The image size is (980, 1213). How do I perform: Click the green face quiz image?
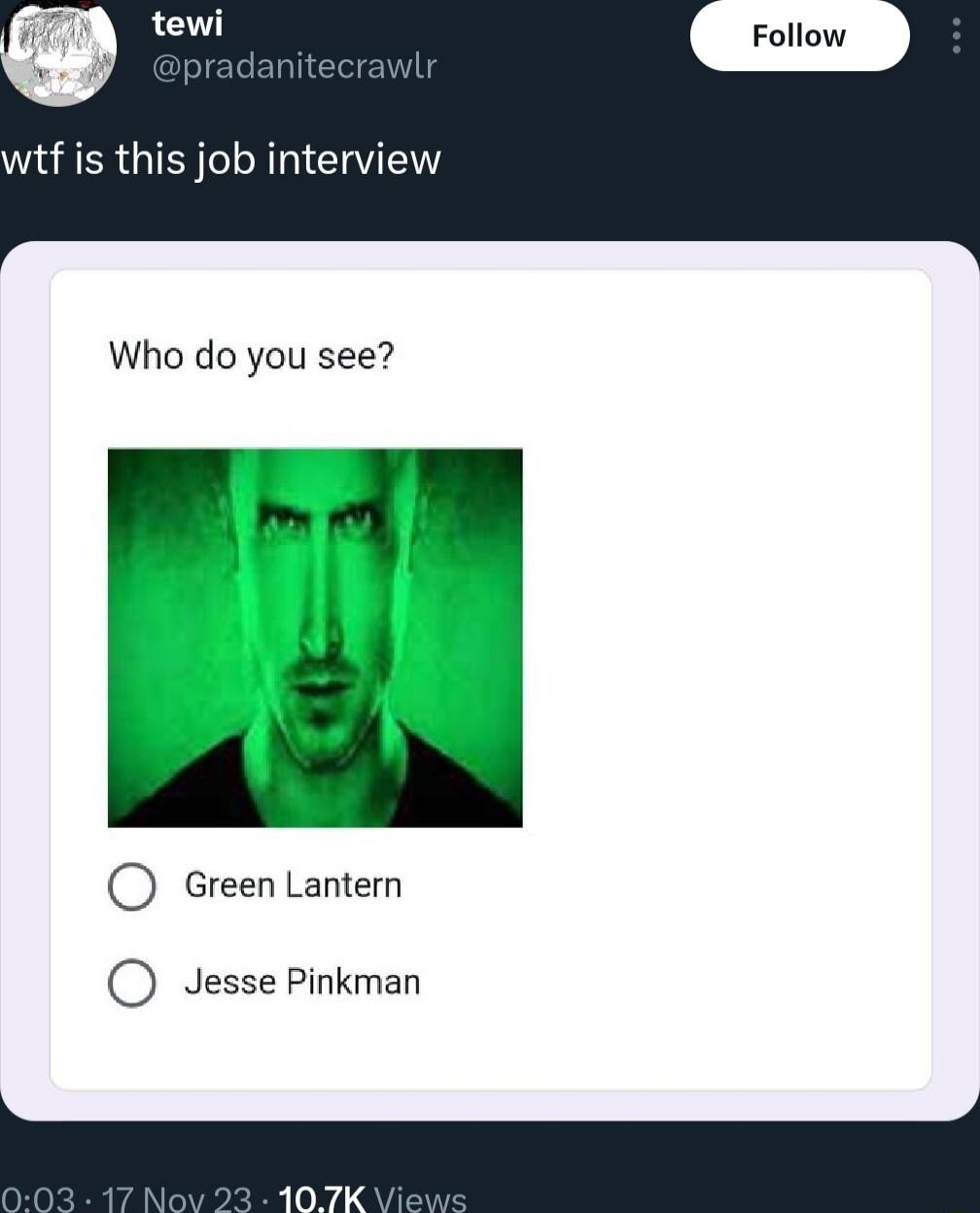click(315, 637)
